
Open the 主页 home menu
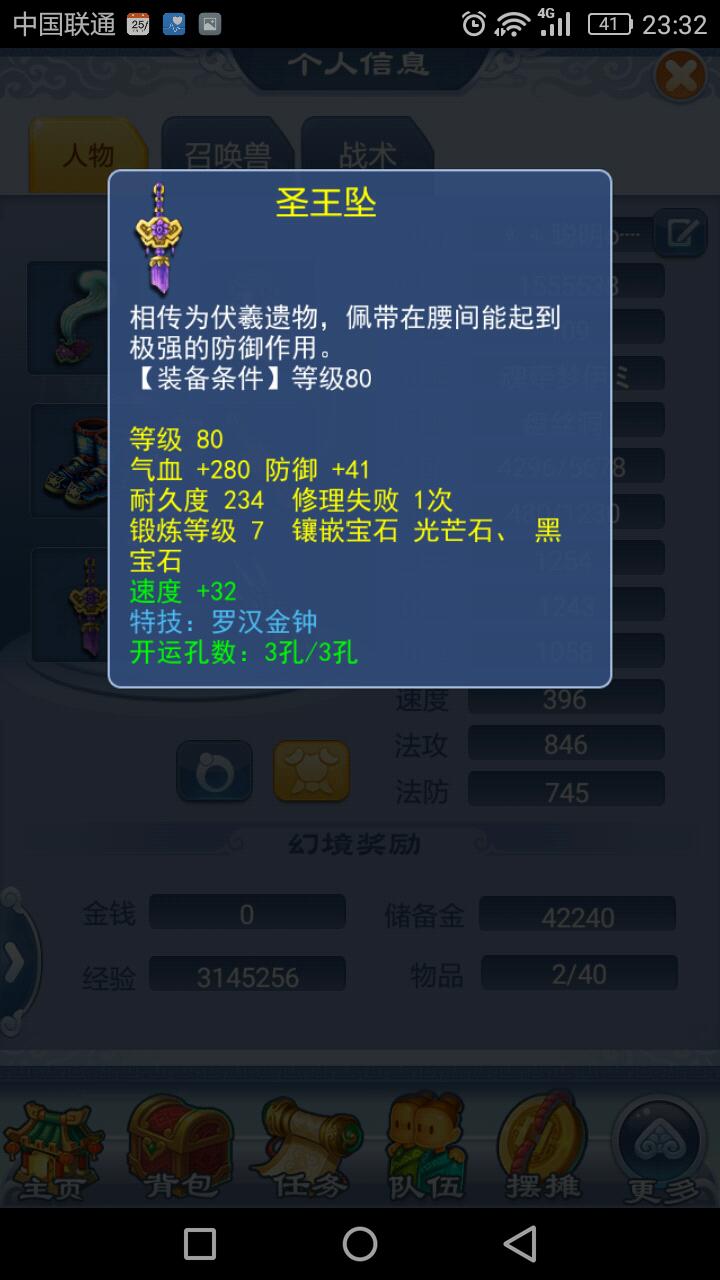coord(48,1150)
